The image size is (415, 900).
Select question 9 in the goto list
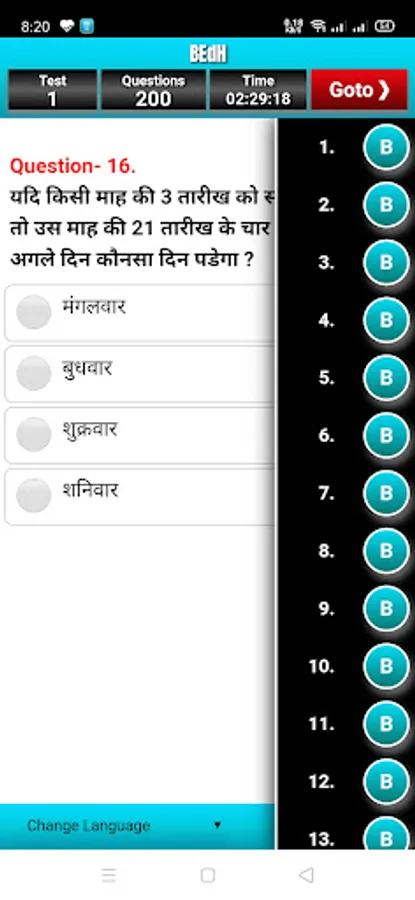[x=386, y=609]
